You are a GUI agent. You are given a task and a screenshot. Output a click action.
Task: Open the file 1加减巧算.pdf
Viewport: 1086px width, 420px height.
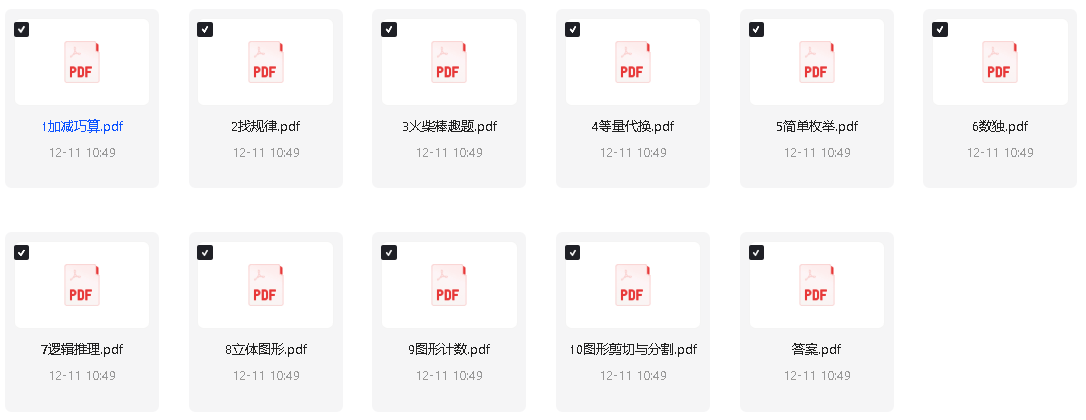point(82,62)
